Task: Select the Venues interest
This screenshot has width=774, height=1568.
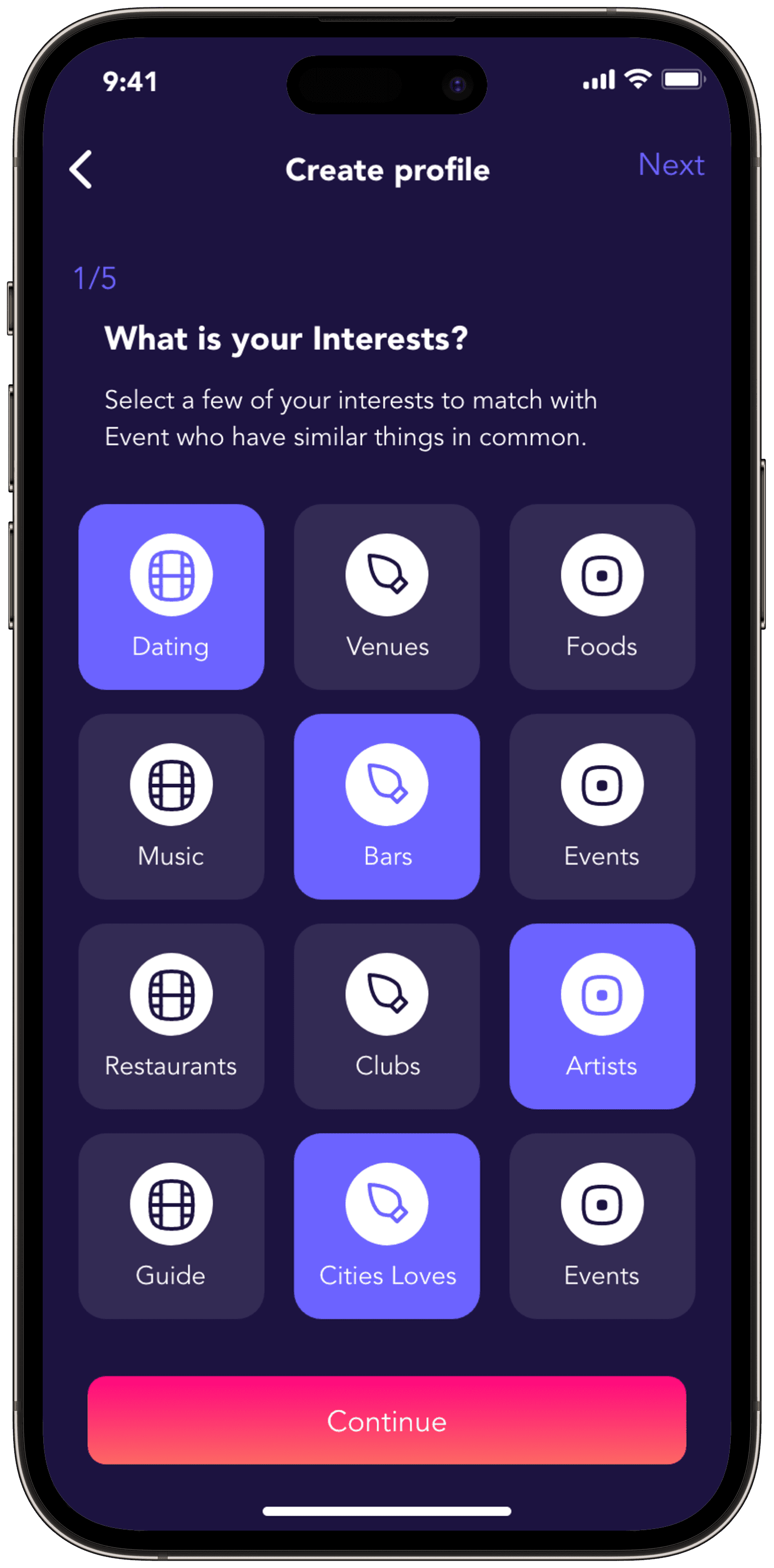Action: pyautogui.click(x=386, y=597)
